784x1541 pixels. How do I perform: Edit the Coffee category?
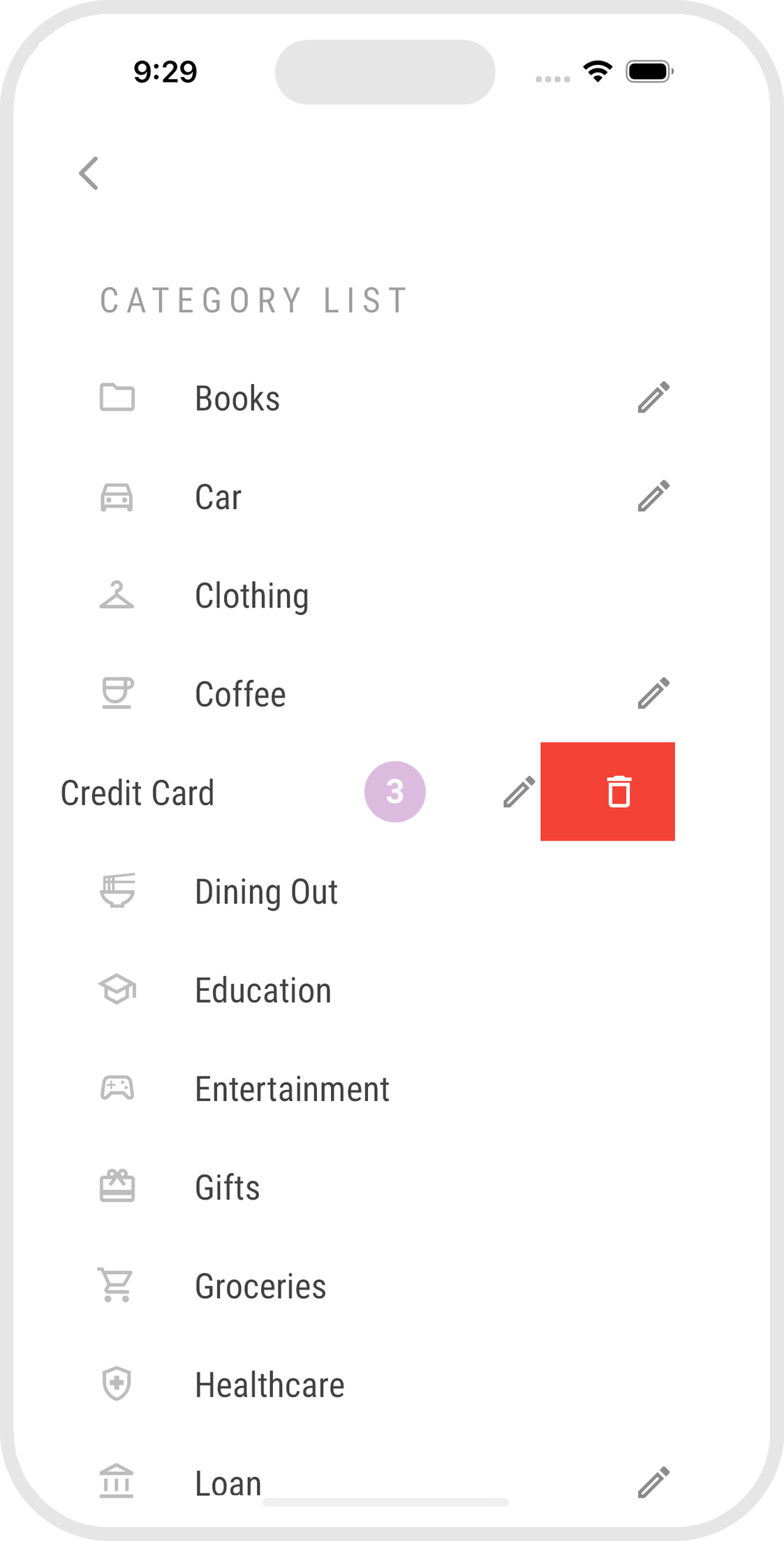(x=653, y=693)
